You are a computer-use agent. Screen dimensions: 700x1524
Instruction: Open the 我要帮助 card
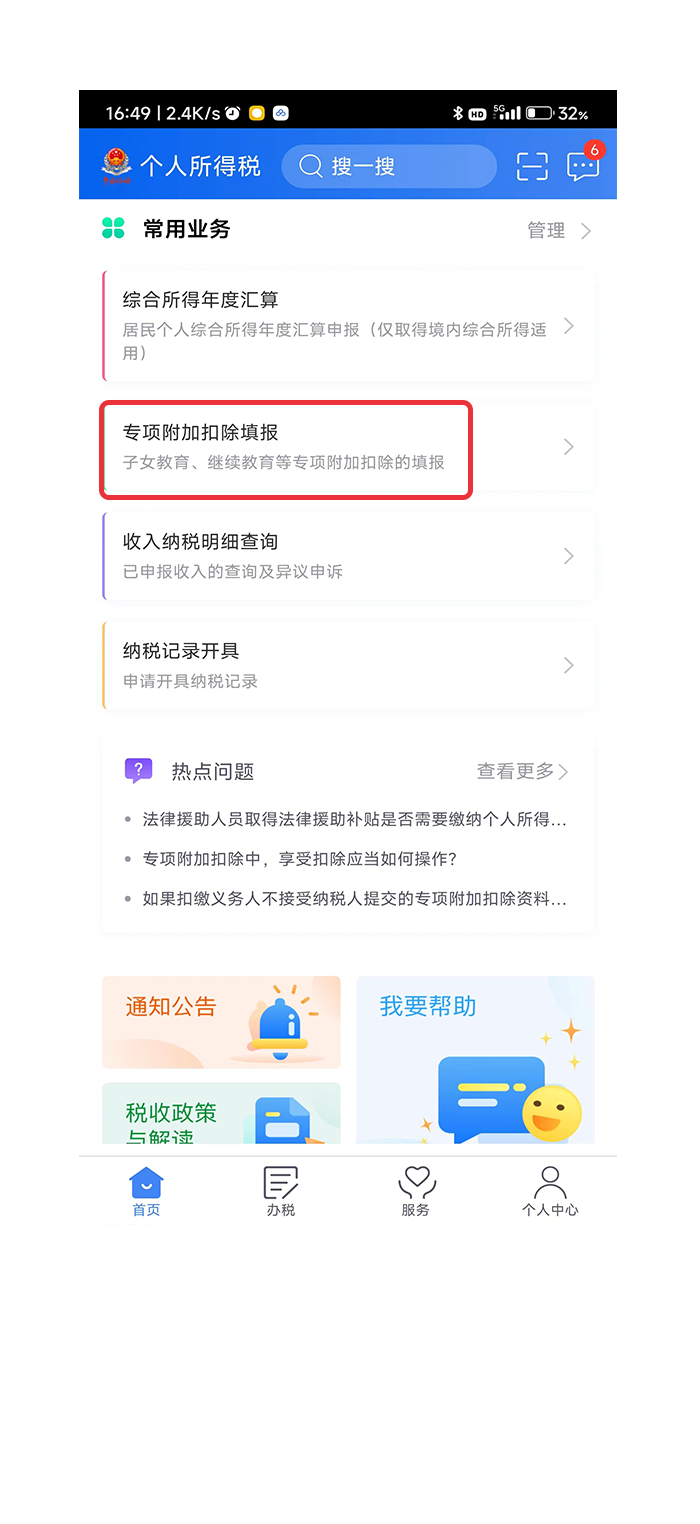coord(475,1058)
